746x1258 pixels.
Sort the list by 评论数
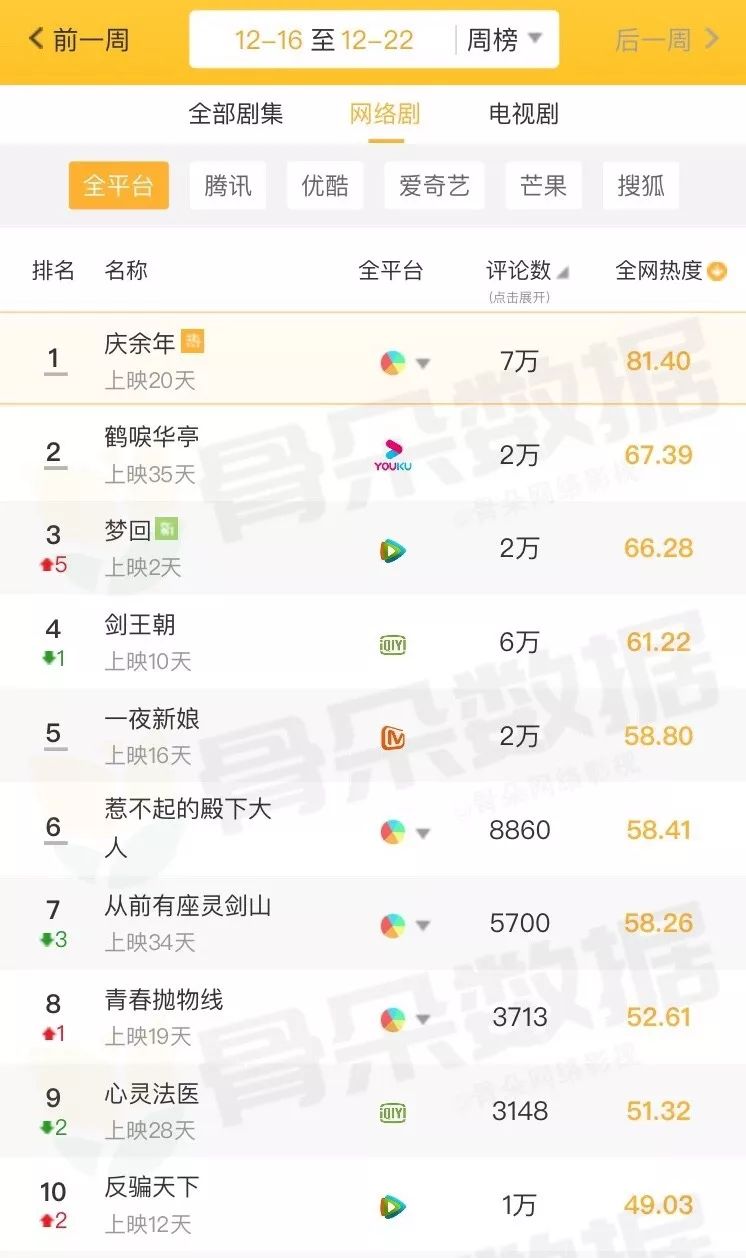point(527,271)
